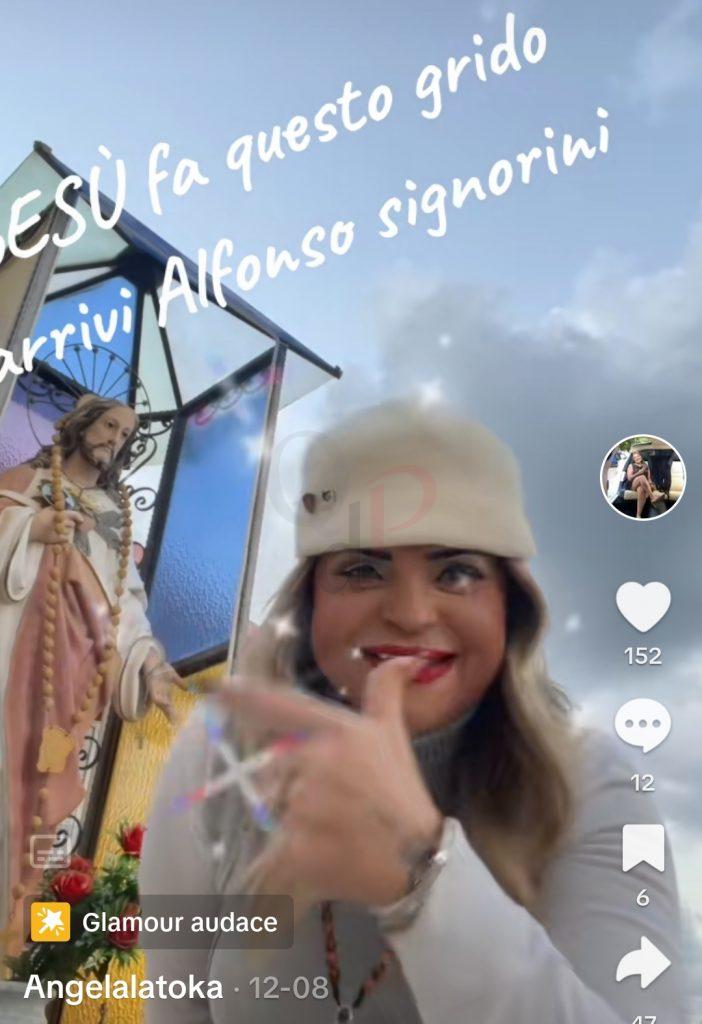Share this video using the arrow

[x=642, y=963]
